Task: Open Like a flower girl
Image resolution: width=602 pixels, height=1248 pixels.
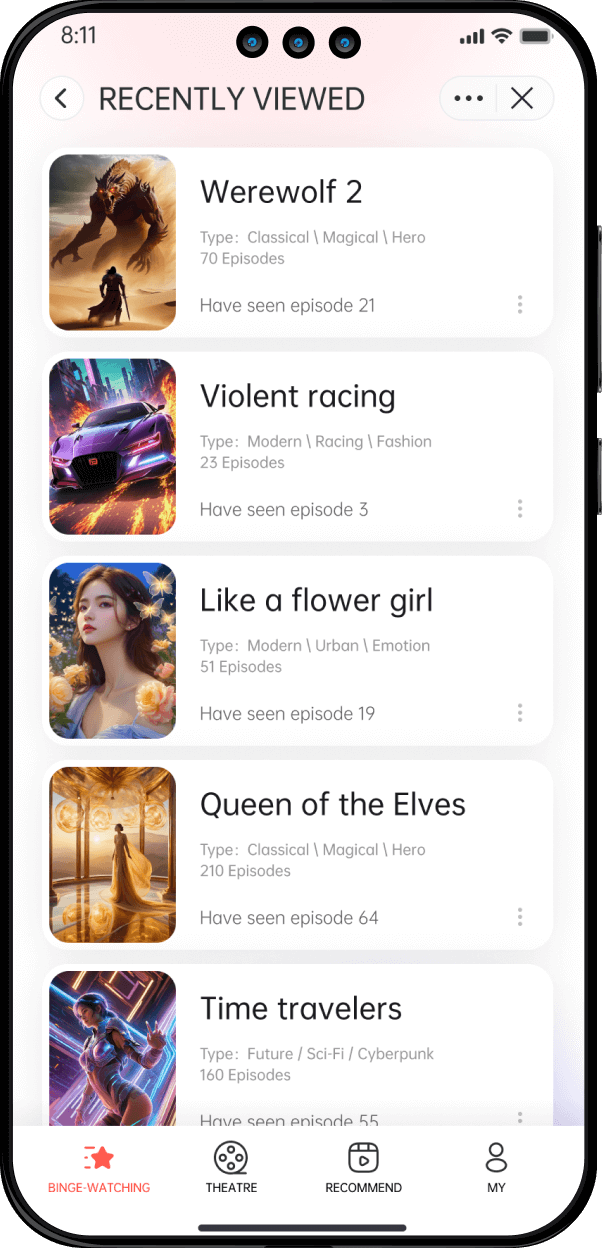Action: tap(297, 650)
